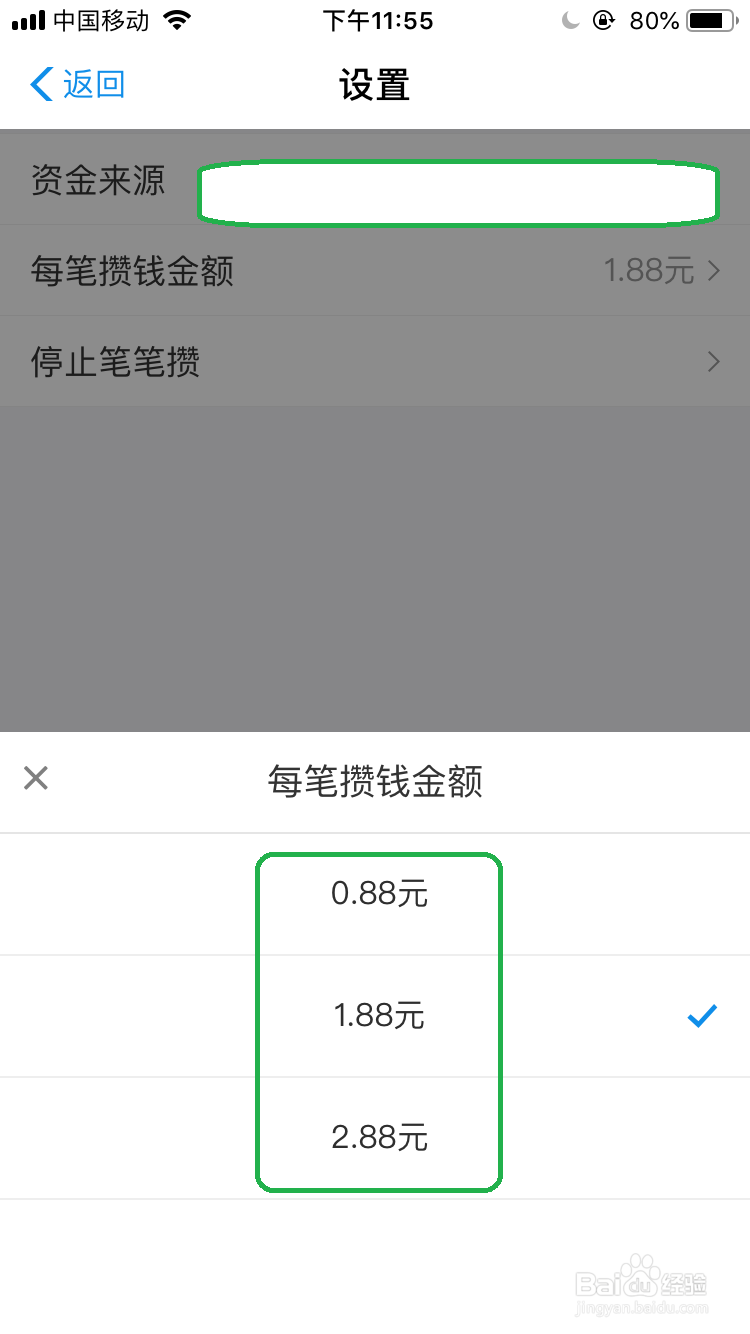Tap the blue checkmark next to 1.88元

(702, 1016)
